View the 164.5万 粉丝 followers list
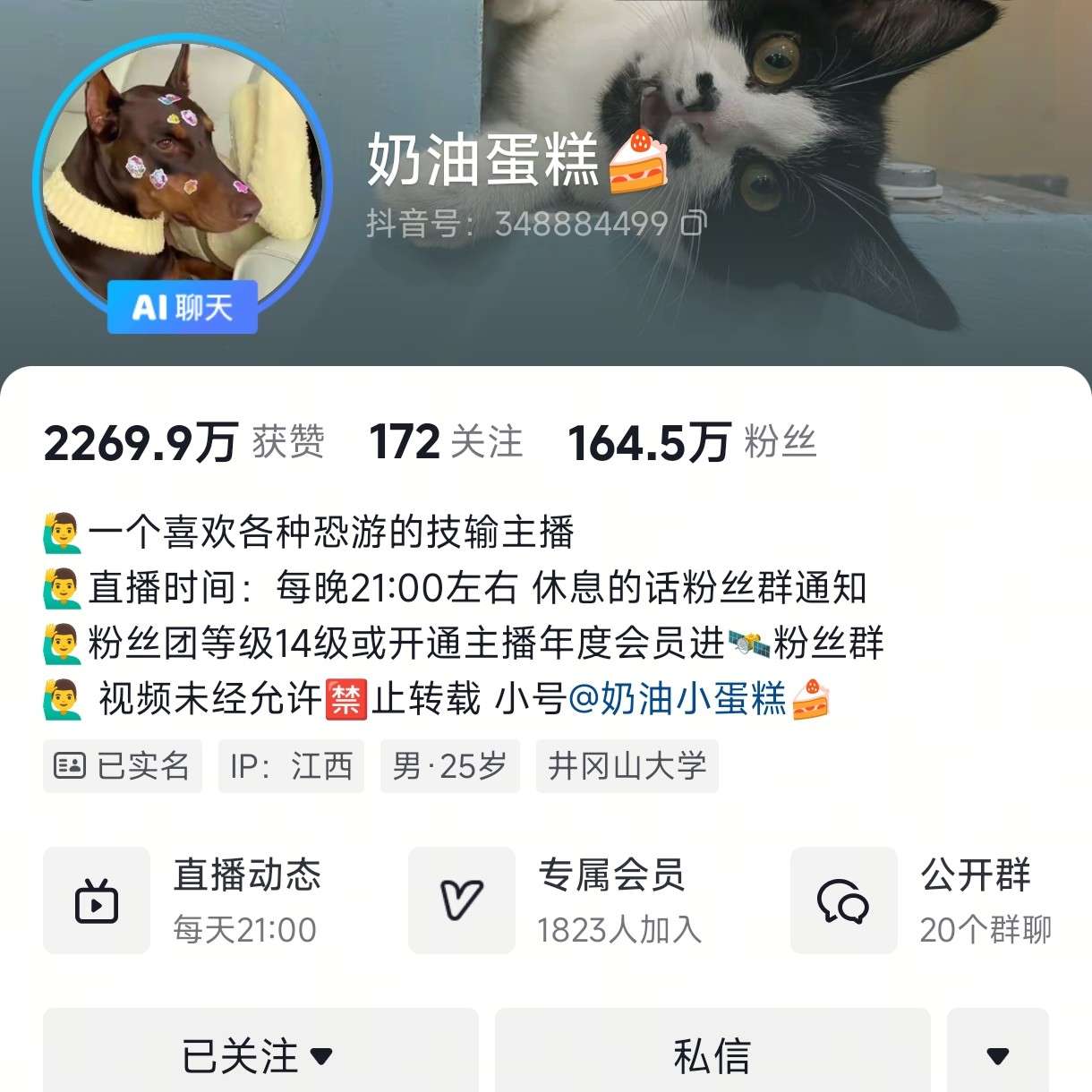The image size is (1092, 1092). (x=692, y=442)
